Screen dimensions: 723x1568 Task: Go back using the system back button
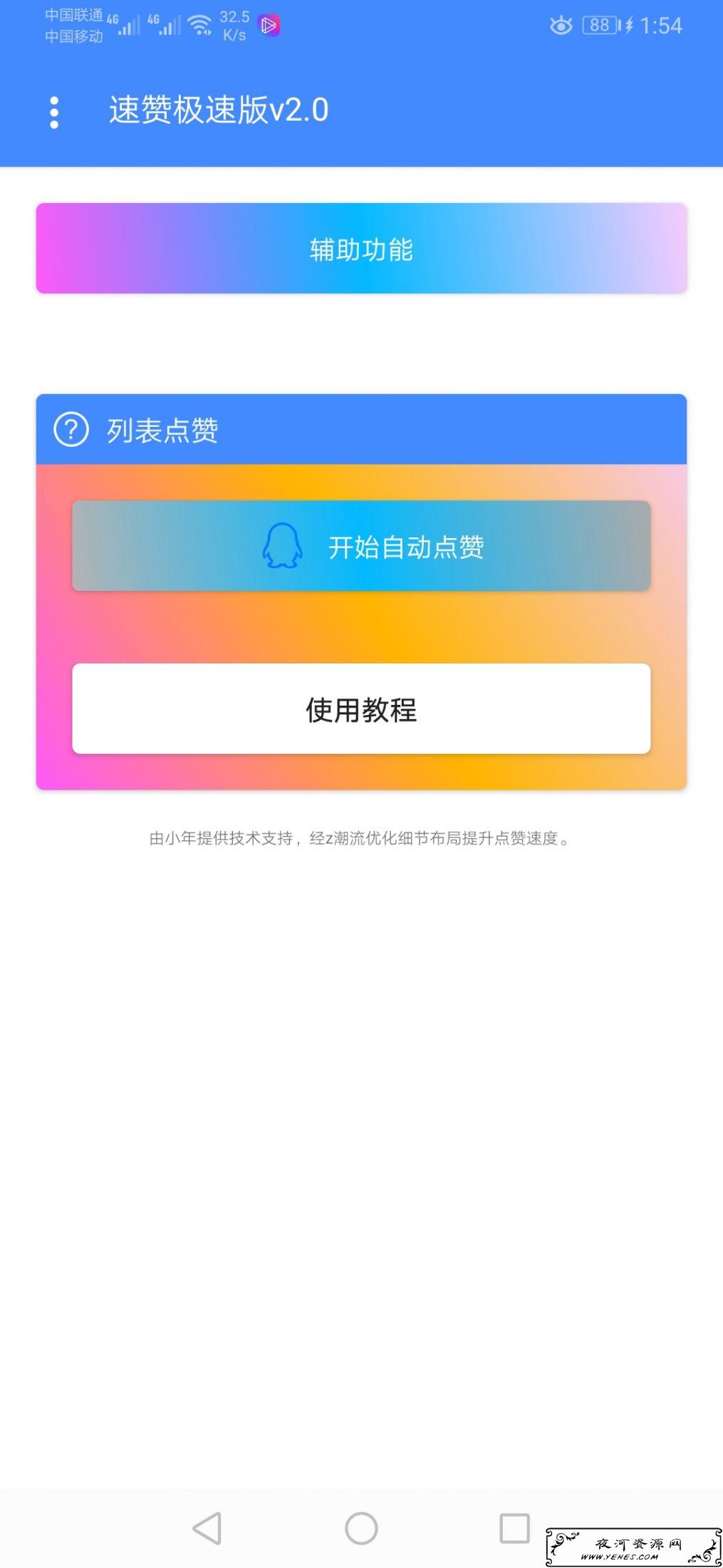[207, 1528]
